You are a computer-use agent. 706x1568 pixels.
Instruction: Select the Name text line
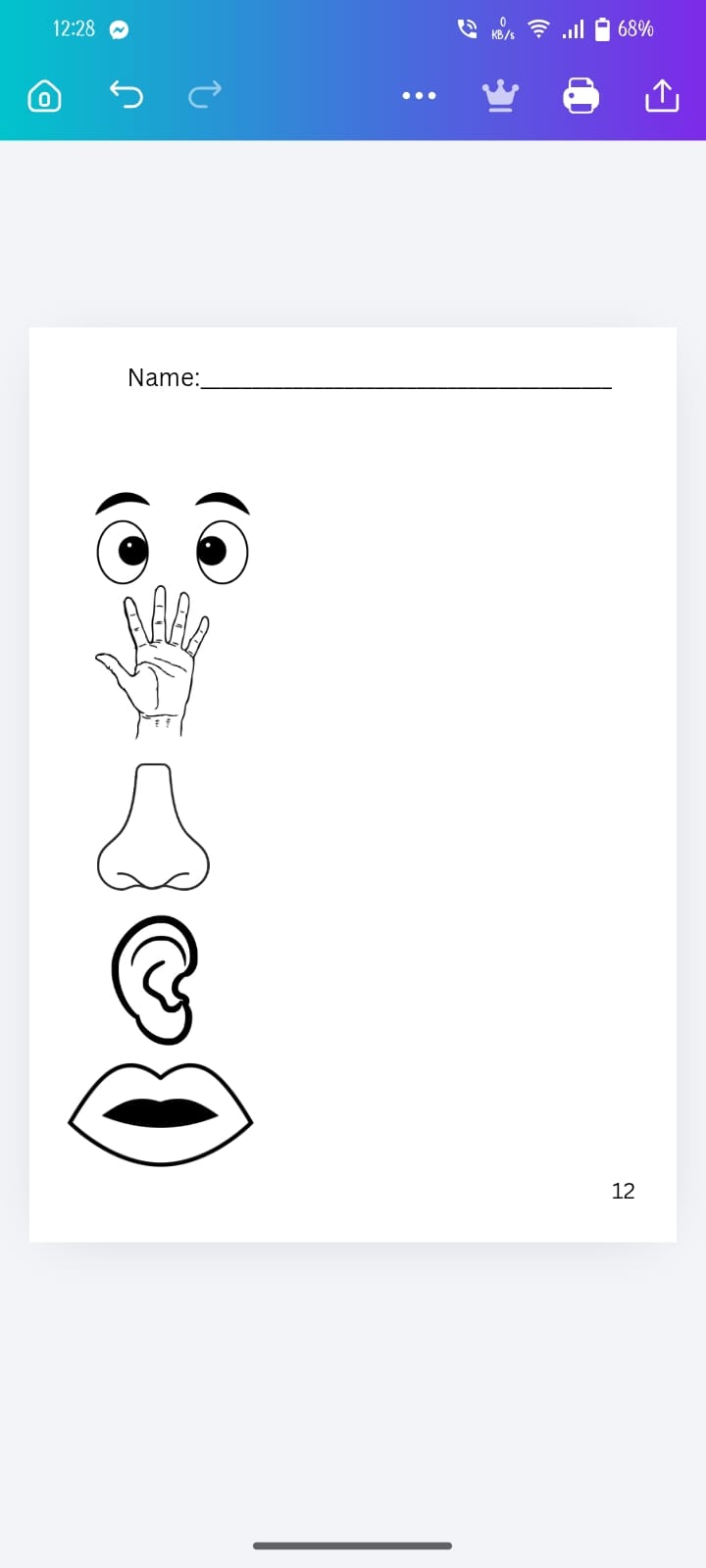pos(370,377)
